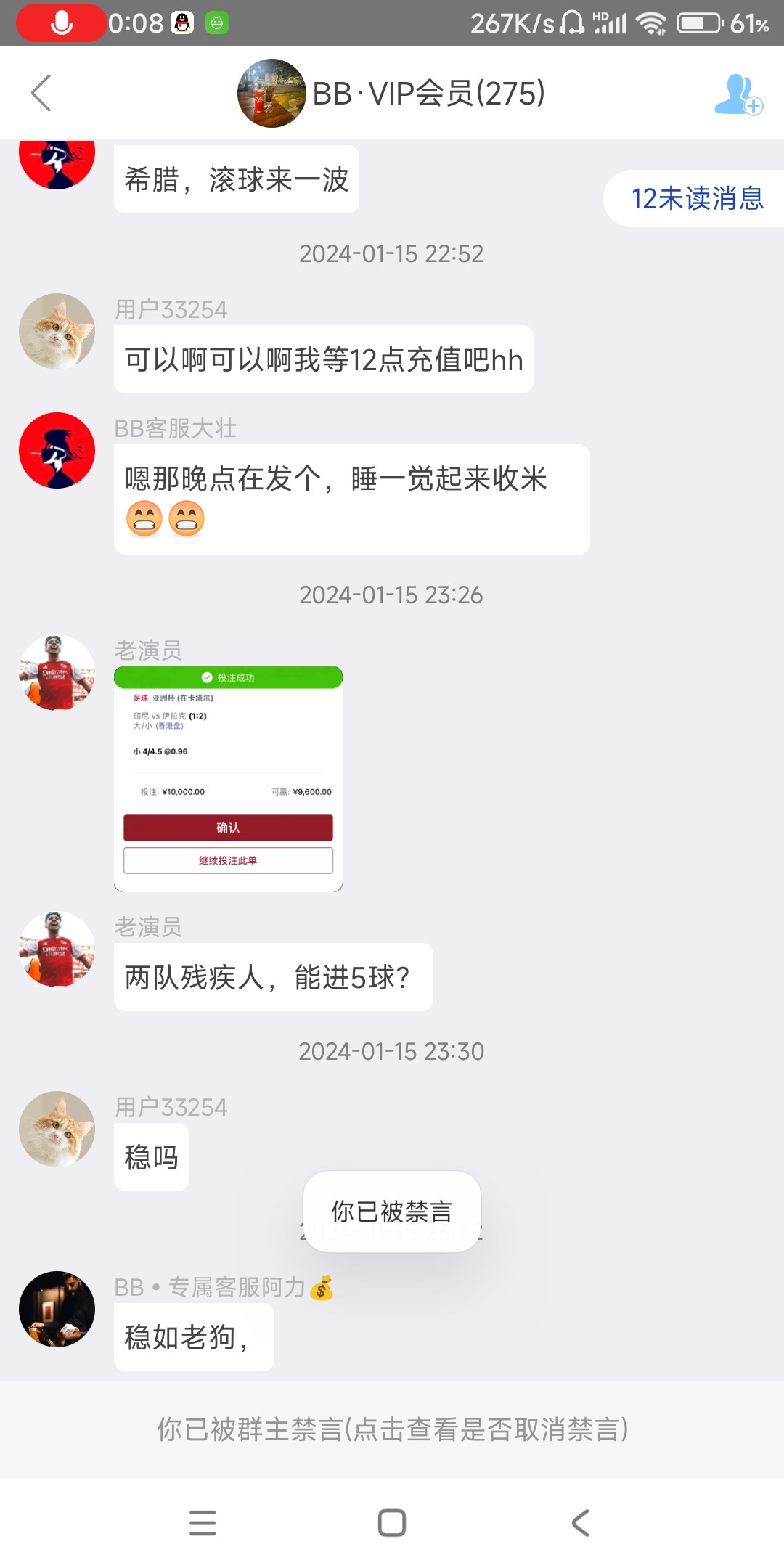Open BB 专属客服阿力's avatar
The width and height of the screenshot is (784, 1568).
click(57, 1309)
